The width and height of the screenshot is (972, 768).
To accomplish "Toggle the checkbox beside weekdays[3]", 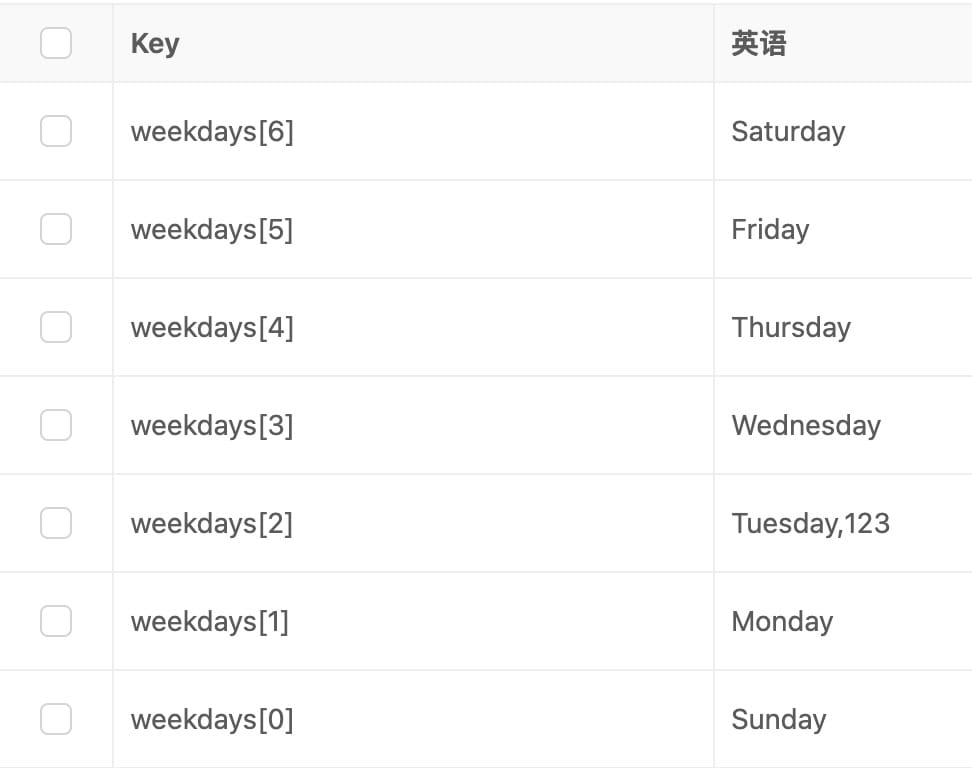I will click(56, 425).
